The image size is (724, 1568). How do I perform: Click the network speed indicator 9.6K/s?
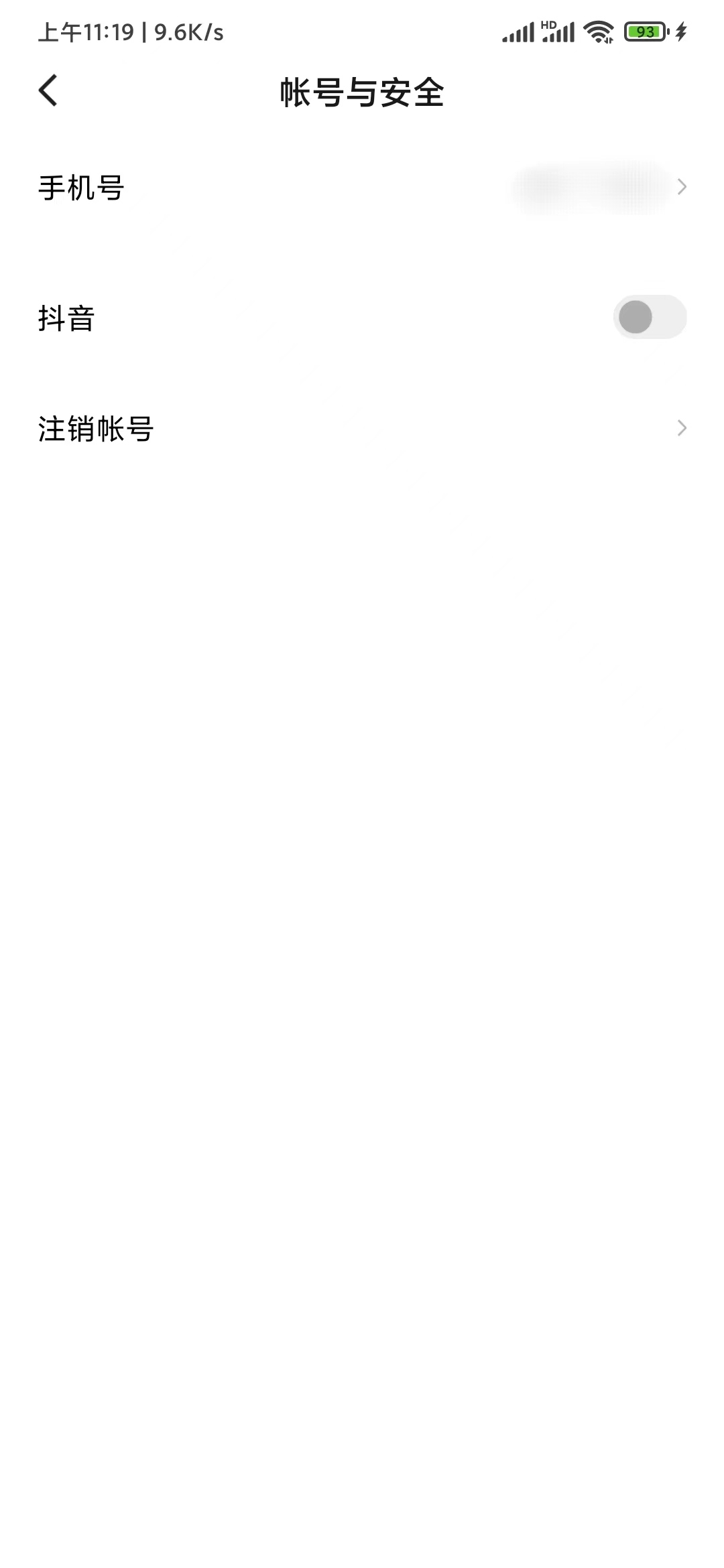point(188,32)
